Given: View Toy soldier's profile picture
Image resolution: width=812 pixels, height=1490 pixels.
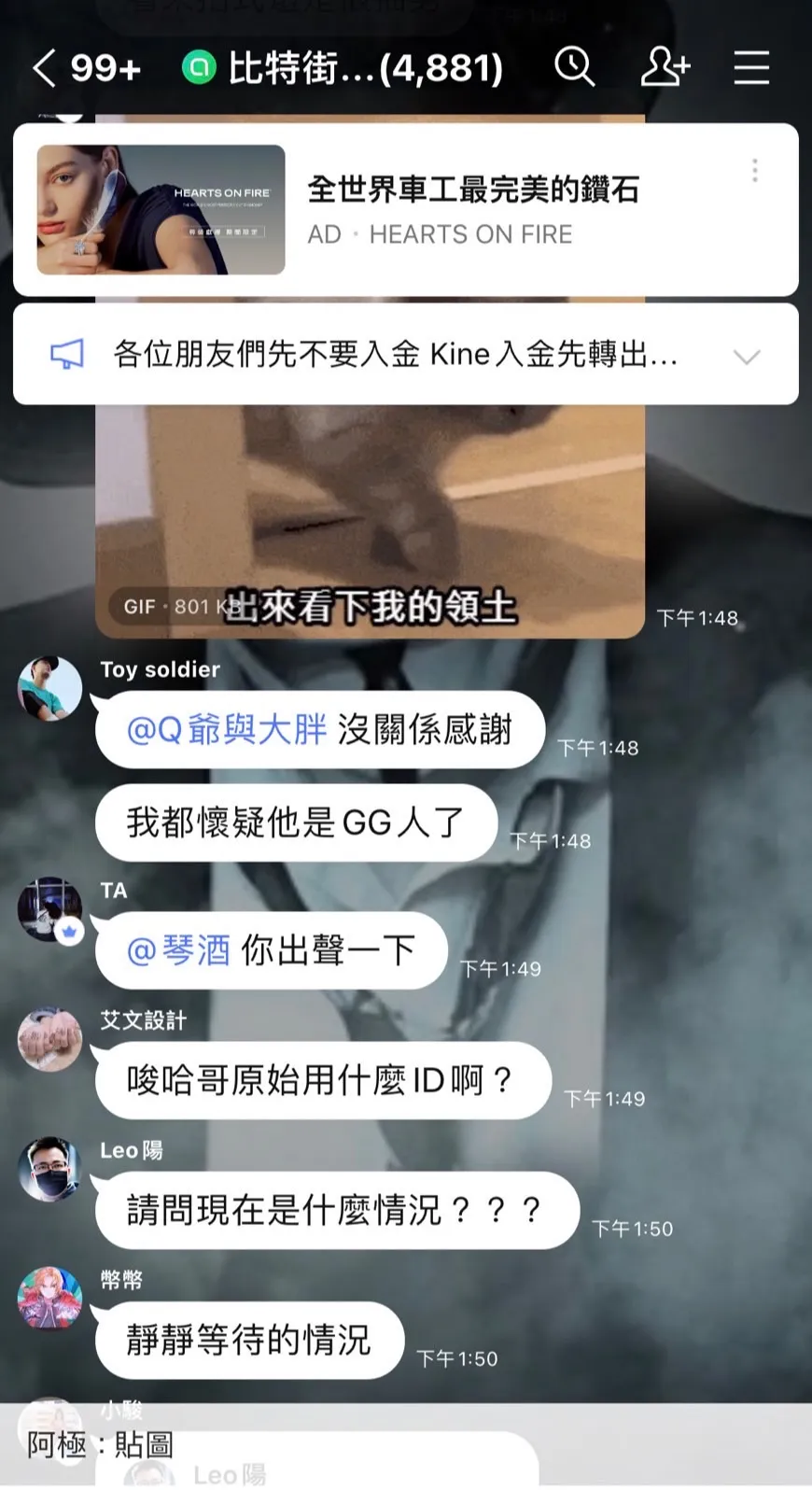Looking at the screenshot, I should coord(50,689).
